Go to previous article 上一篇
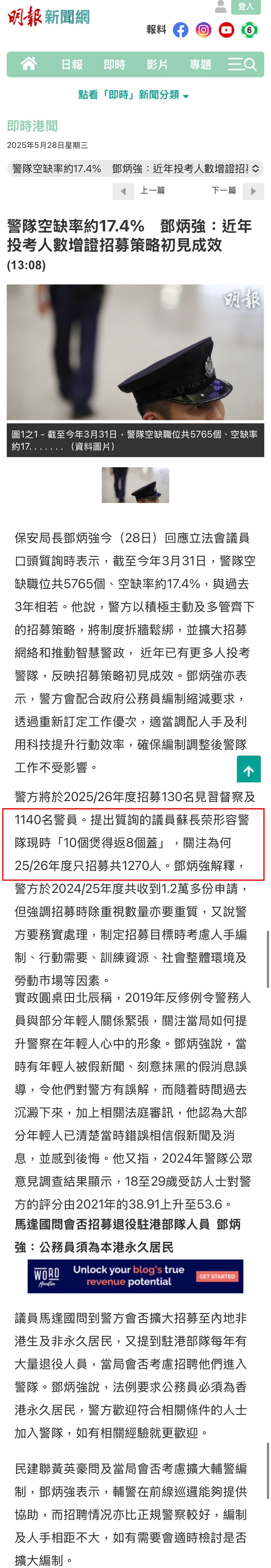The height and width of the screenshot is (1568, 271). 140,191
